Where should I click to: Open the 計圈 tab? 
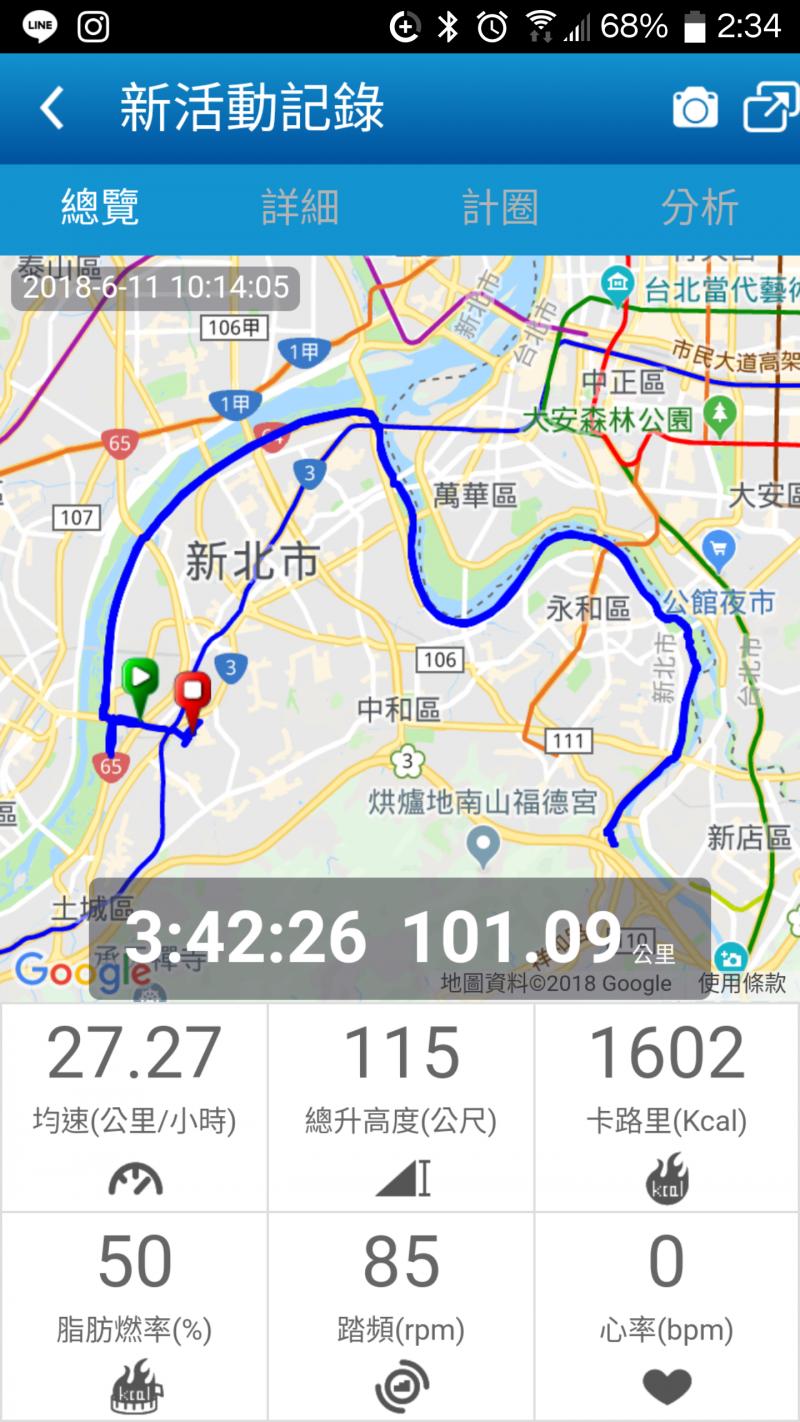(x=500, y=208)
